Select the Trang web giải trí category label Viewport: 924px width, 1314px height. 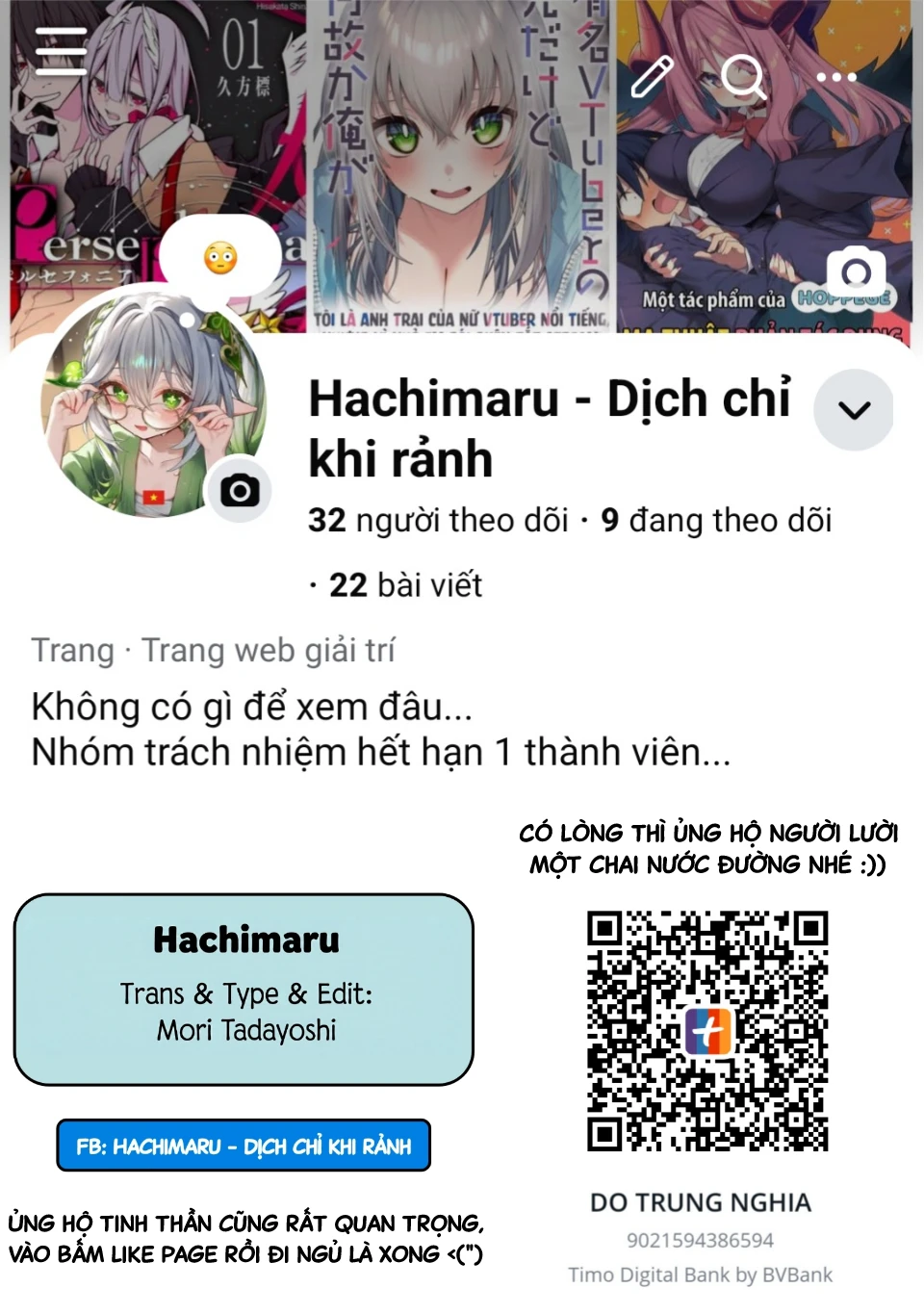click(x=270, y=650)
